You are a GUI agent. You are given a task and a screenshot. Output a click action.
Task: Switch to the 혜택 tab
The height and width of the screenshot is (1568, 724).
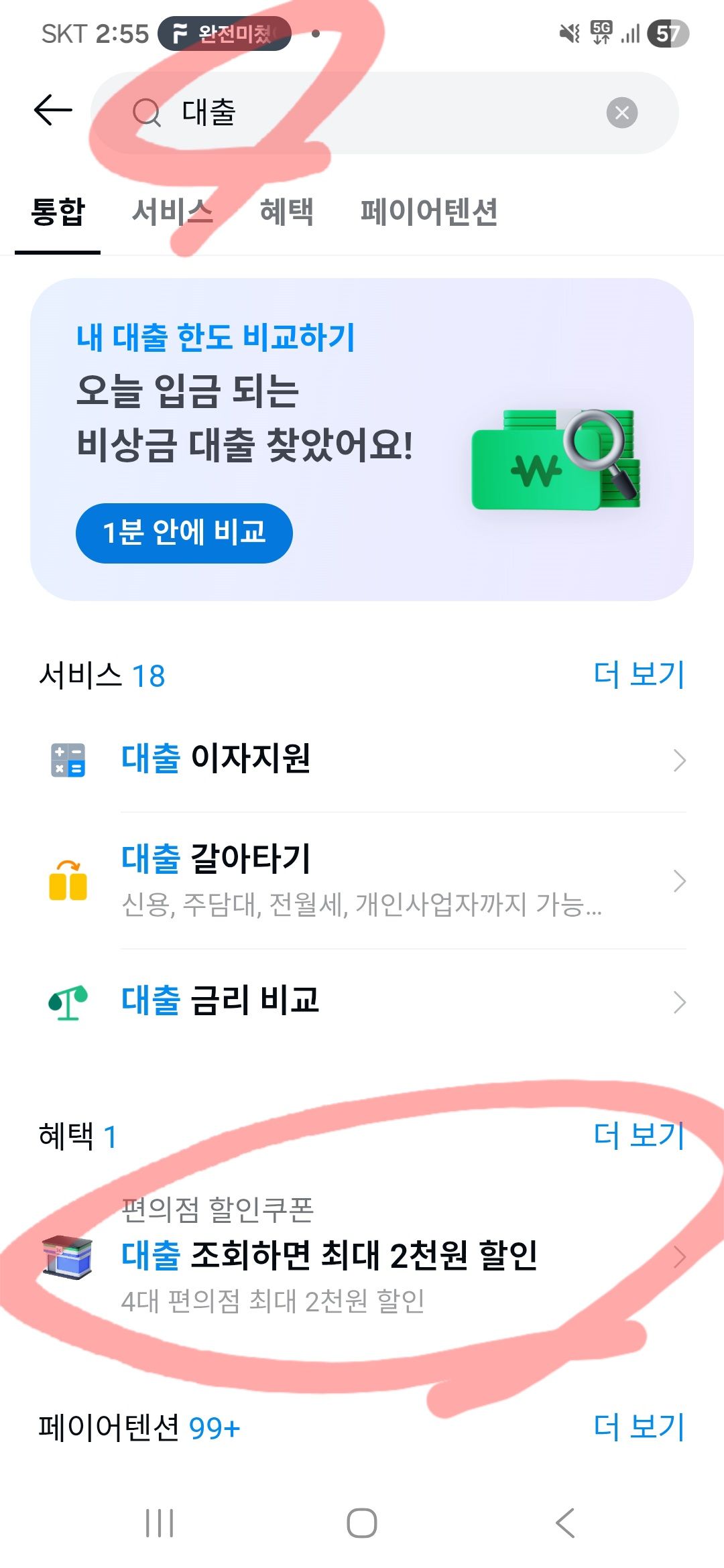(286, 212)
